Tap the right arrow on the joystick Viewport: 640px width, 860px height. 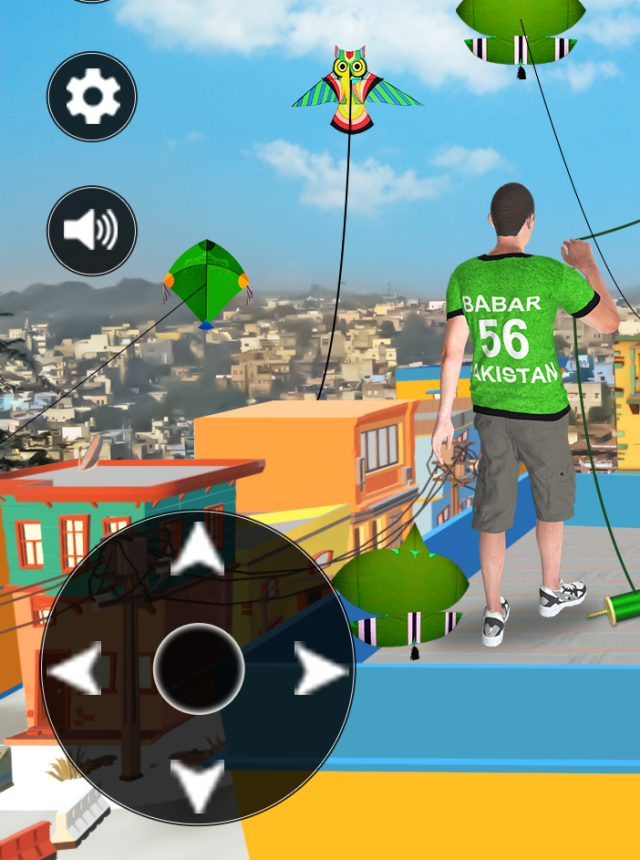319,669
